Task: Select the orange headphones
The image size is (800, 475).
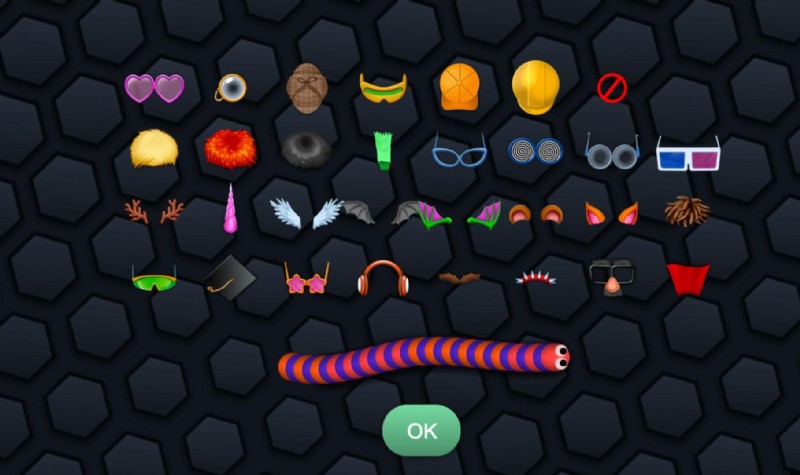Action: pyautogui.click(x=383, y=277)
